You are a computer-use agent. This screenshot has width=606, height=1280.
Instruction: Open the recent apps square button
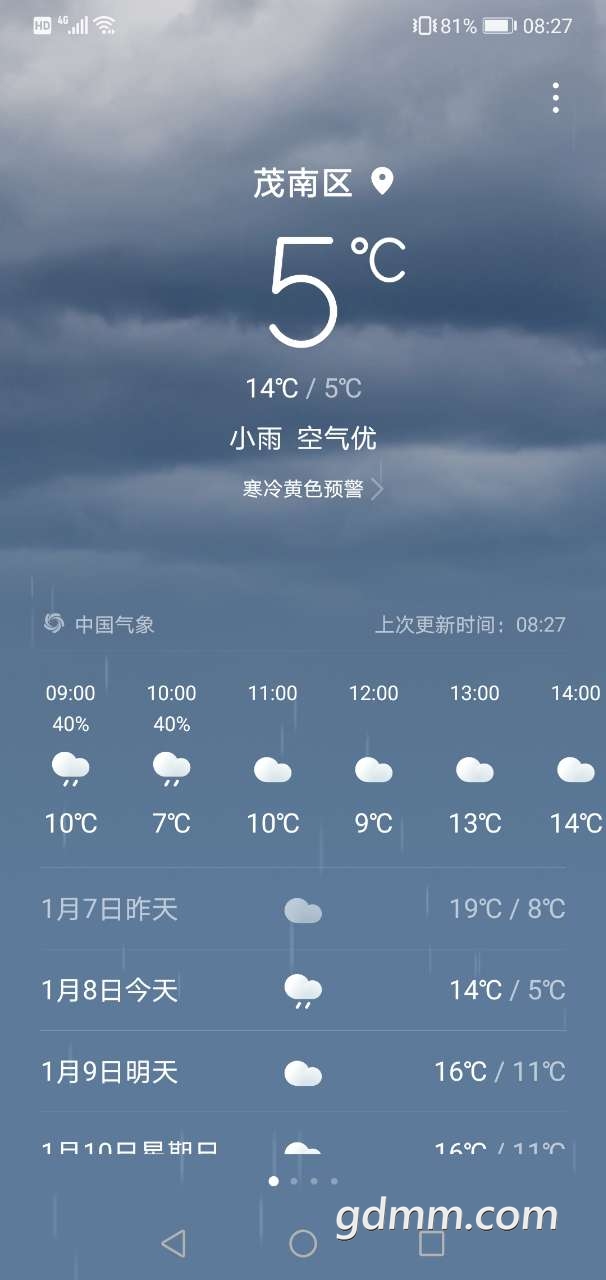[431, 1243]
